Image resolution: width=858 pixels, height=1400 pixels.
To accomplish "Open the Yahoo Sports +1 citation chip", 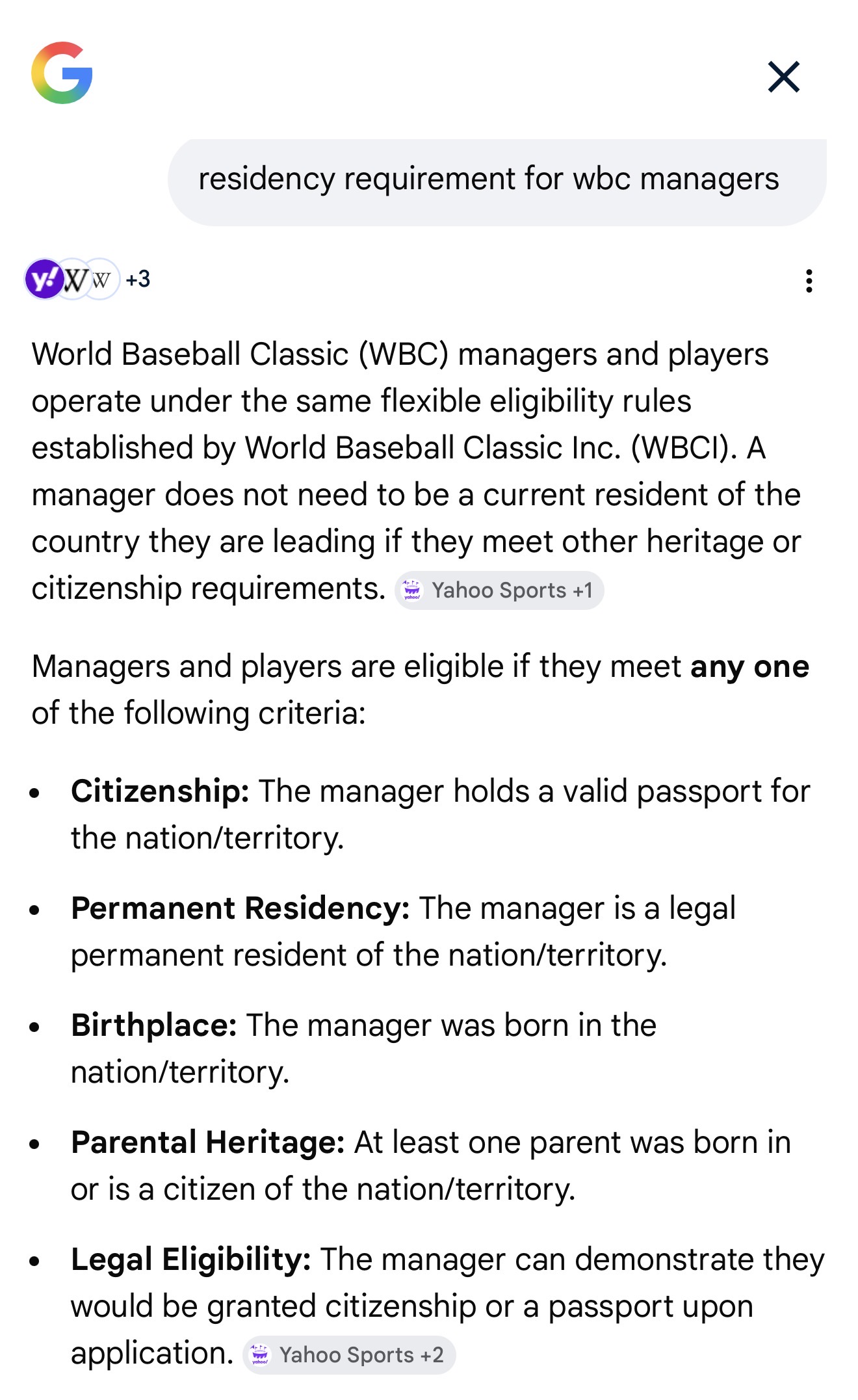I will 499,590.
